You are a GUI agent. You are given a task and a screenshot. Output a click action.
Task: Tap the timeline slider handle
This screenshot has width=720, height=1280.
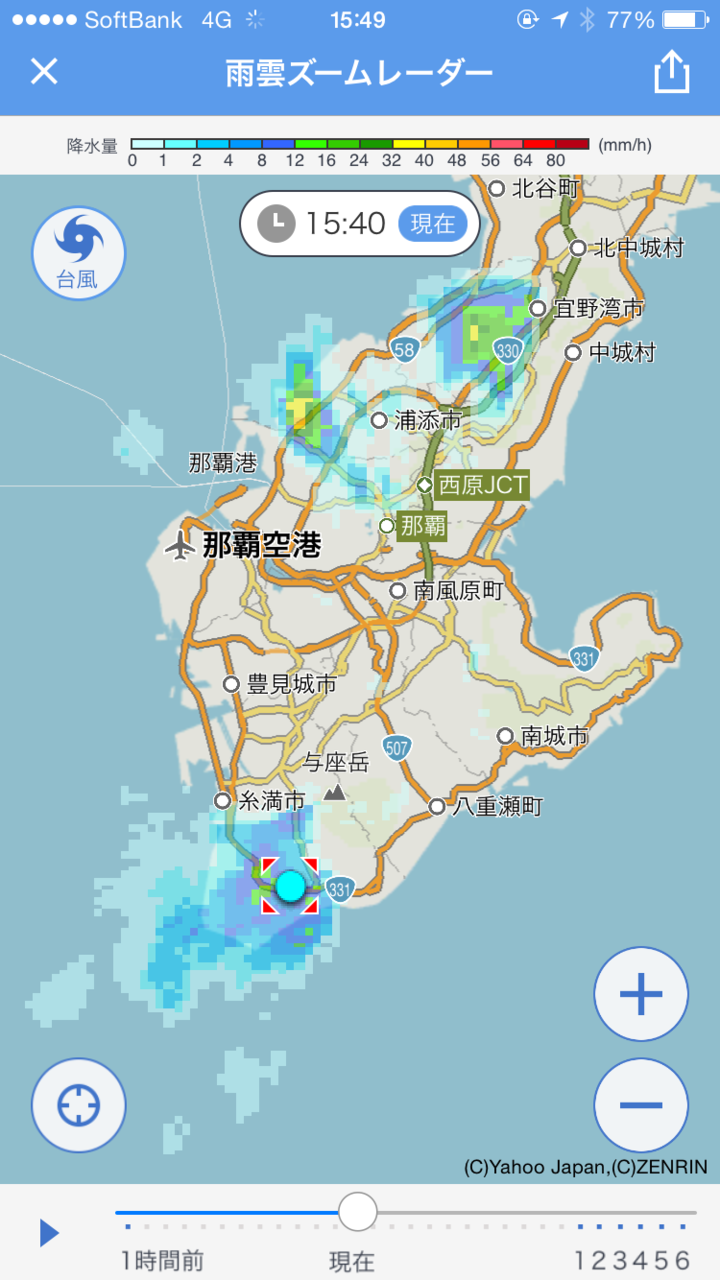point(357,1212)
